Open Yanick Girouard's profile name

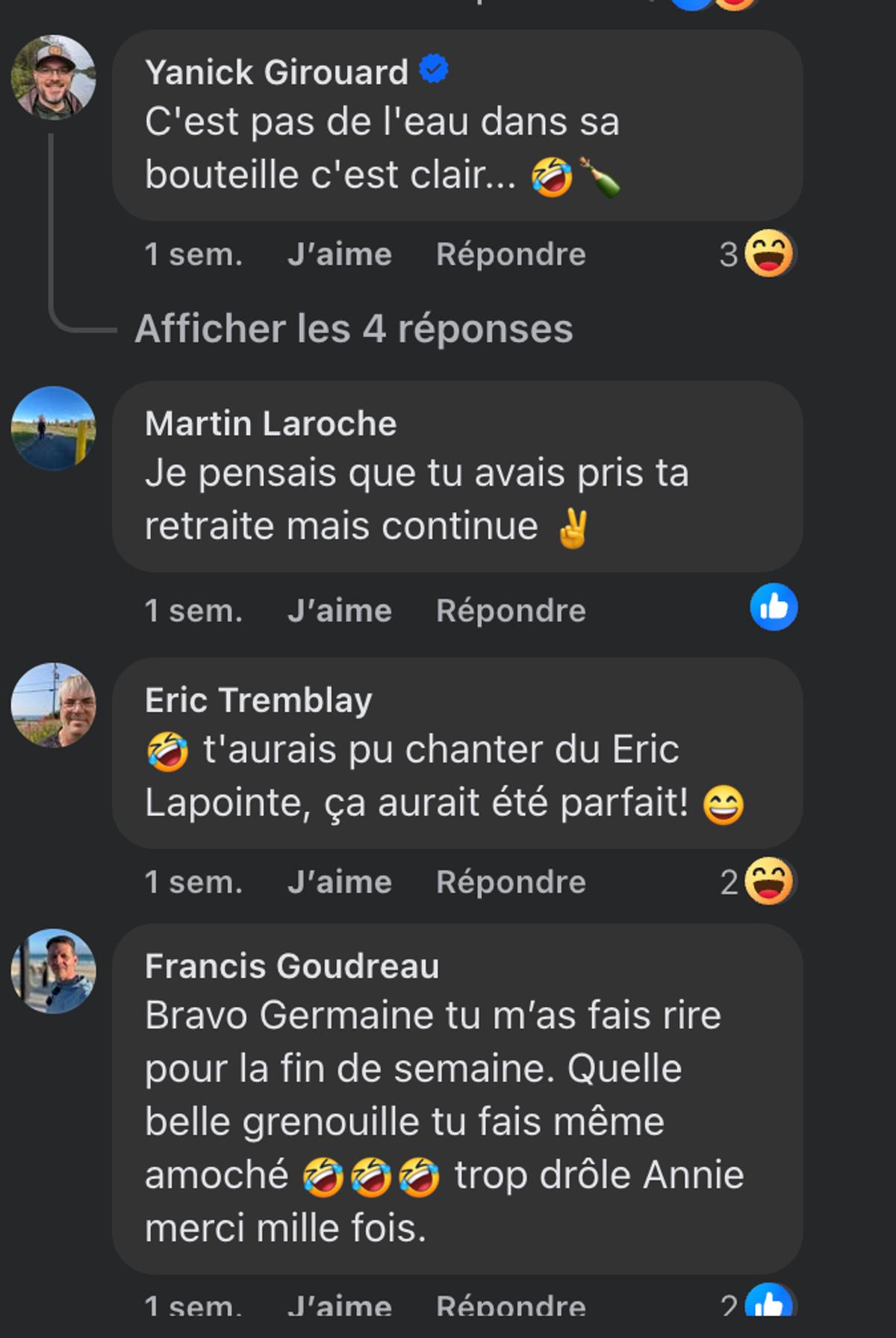(276, 72)
